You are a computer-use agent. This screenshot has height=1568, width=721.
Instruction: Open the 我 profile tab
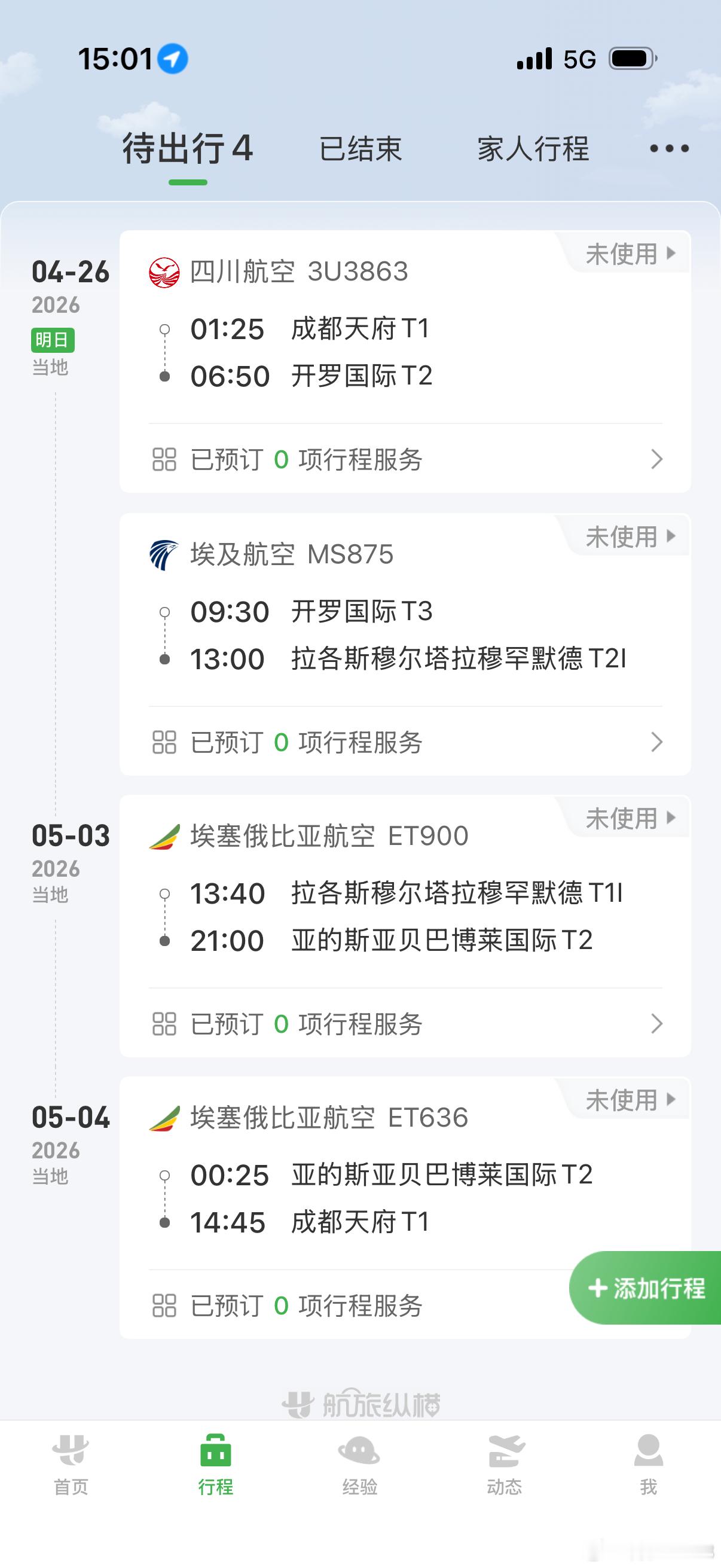pos(648,1464)
